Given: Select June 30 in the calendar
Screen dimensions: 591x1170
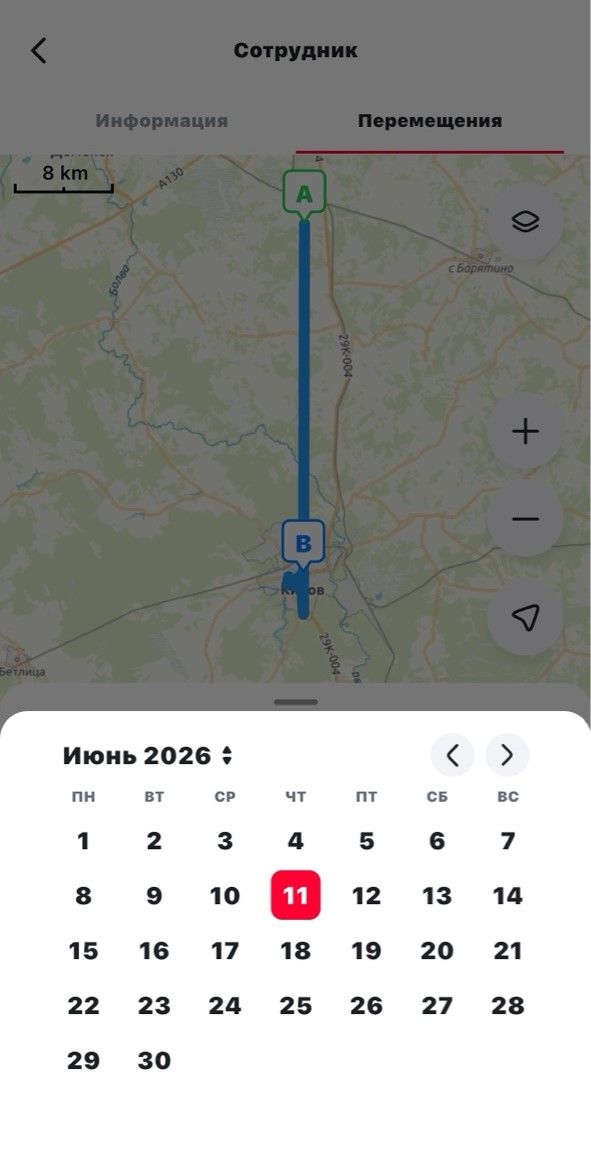Looking at the screenshot, I should tap(154, 1060).
